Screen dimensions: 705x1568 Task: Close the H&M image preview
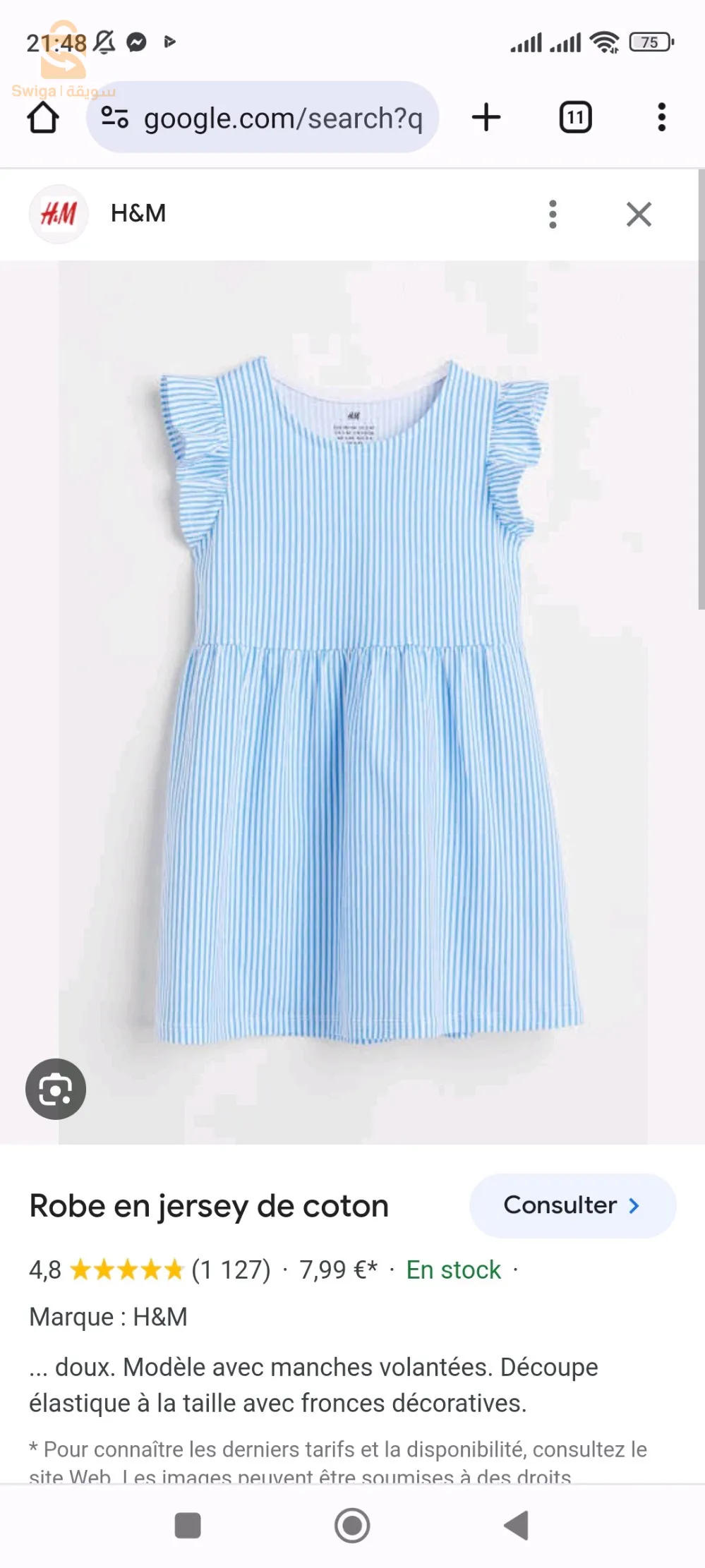[639, 214]
